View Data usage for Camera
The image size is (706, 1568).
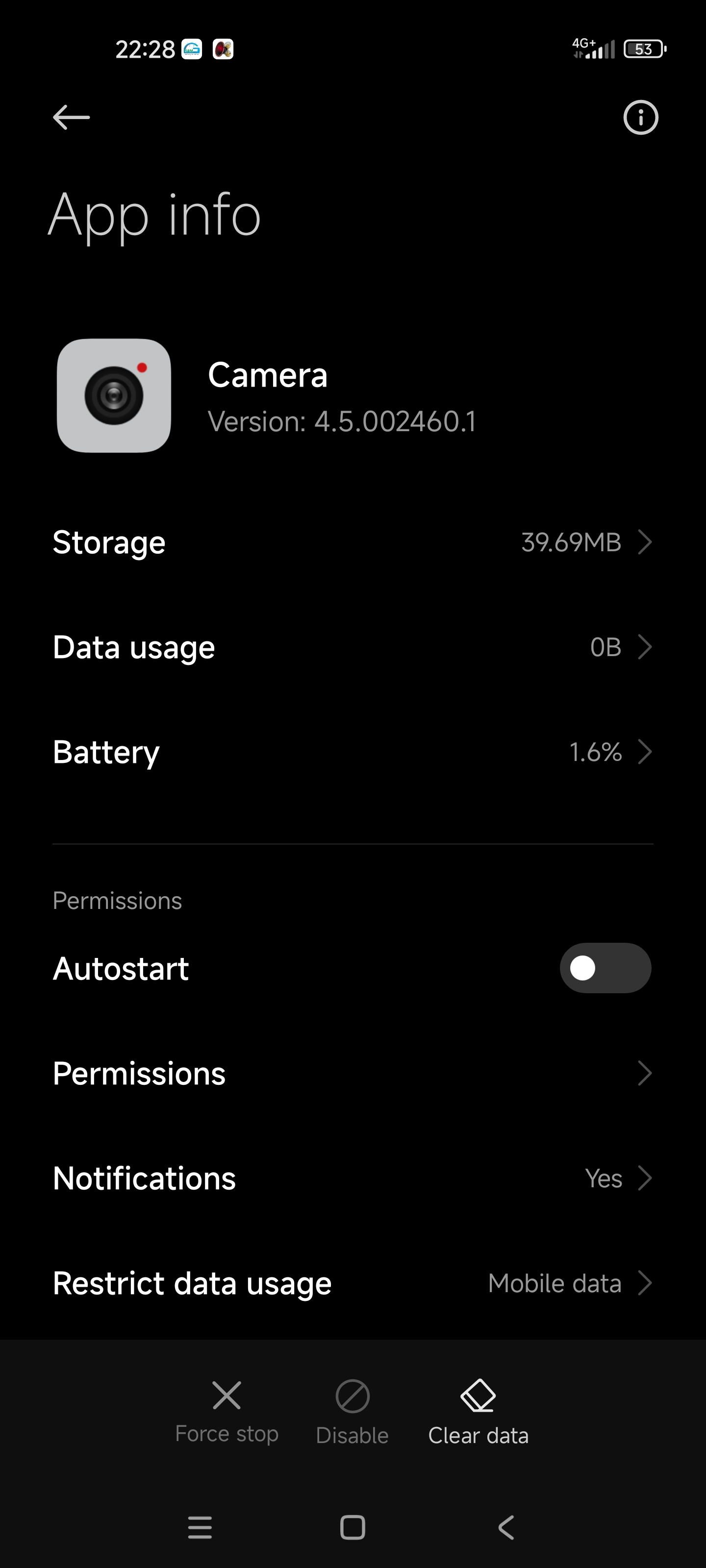(x=353, y=647)
